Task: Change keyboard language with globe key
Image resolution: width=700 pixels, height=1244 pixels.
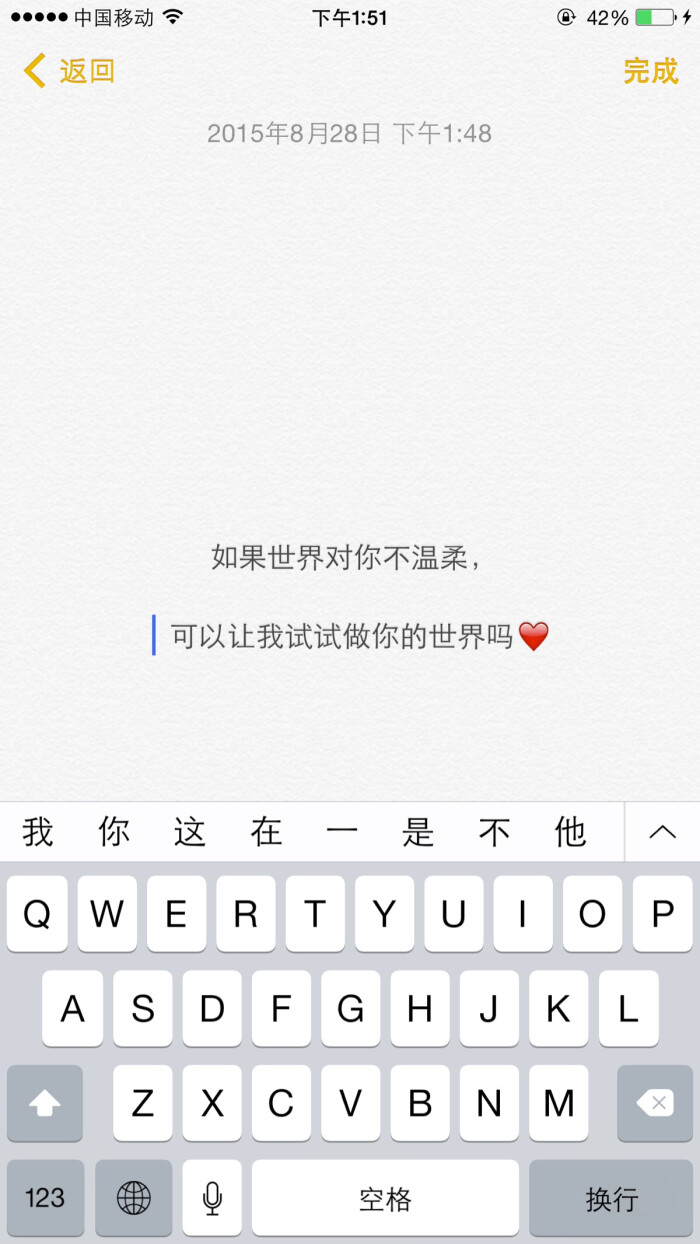Action: pyautogui.click(x=133, y=1198)
